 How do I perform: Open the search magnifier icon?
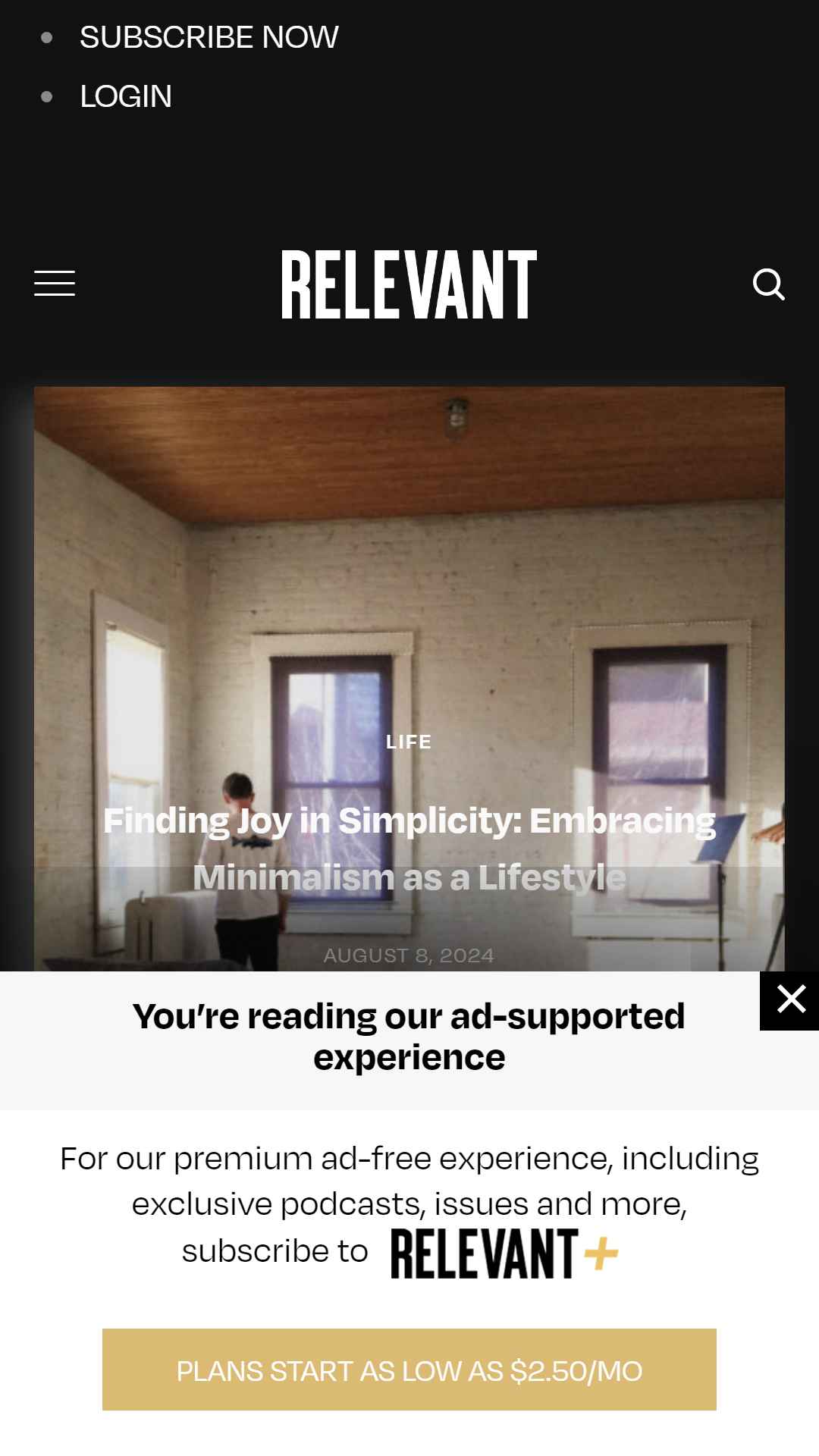click(768, 284)
